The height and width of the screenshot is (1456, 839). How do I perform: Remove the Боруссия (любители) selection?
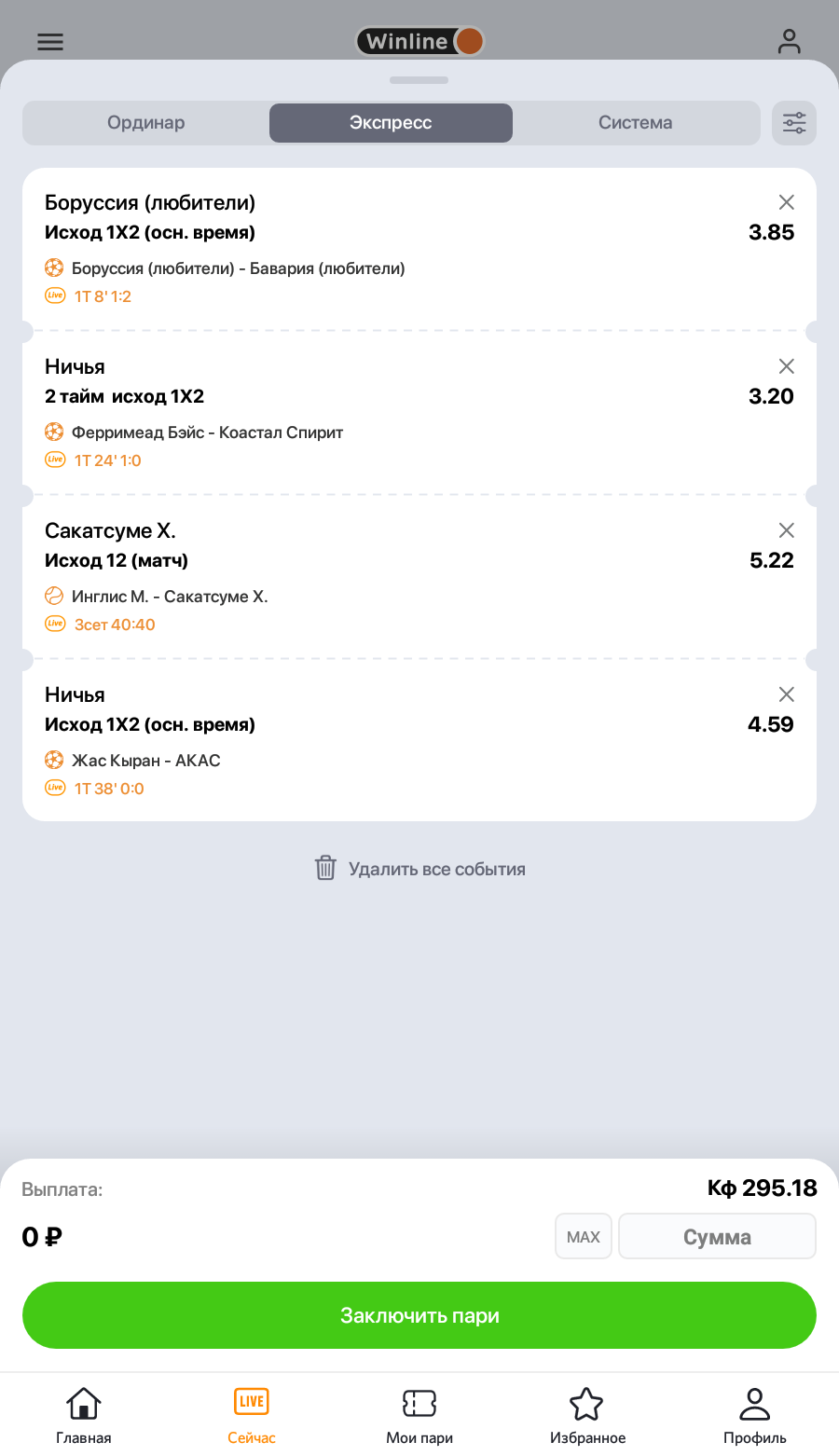pos(786,202)
